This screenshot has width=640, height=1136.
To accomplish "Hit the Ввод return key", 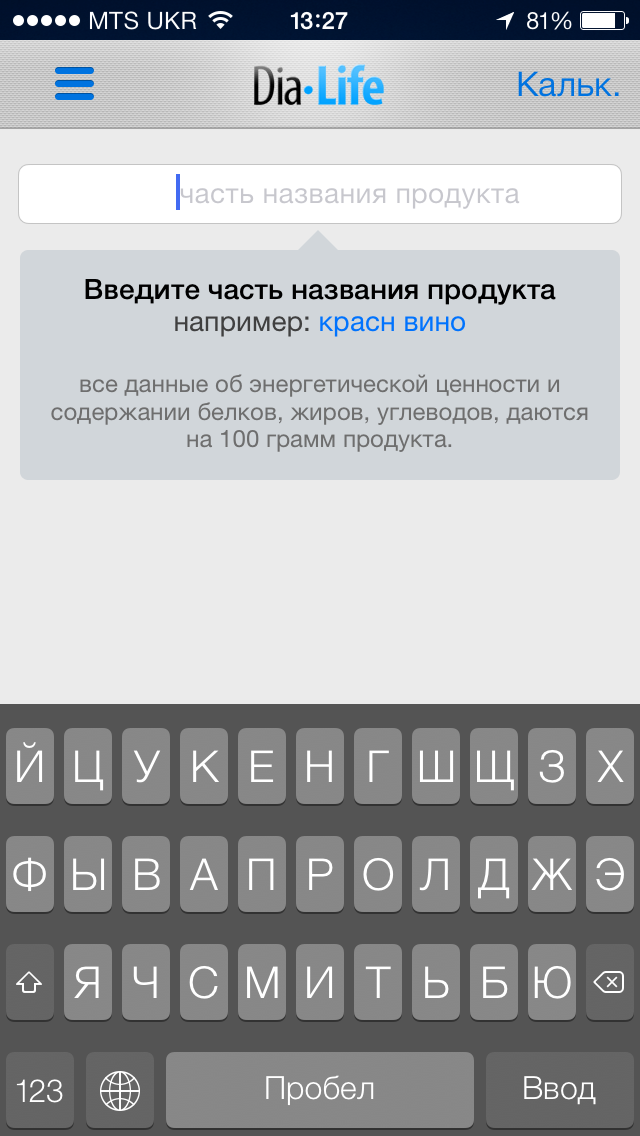I will [559, 1089].
